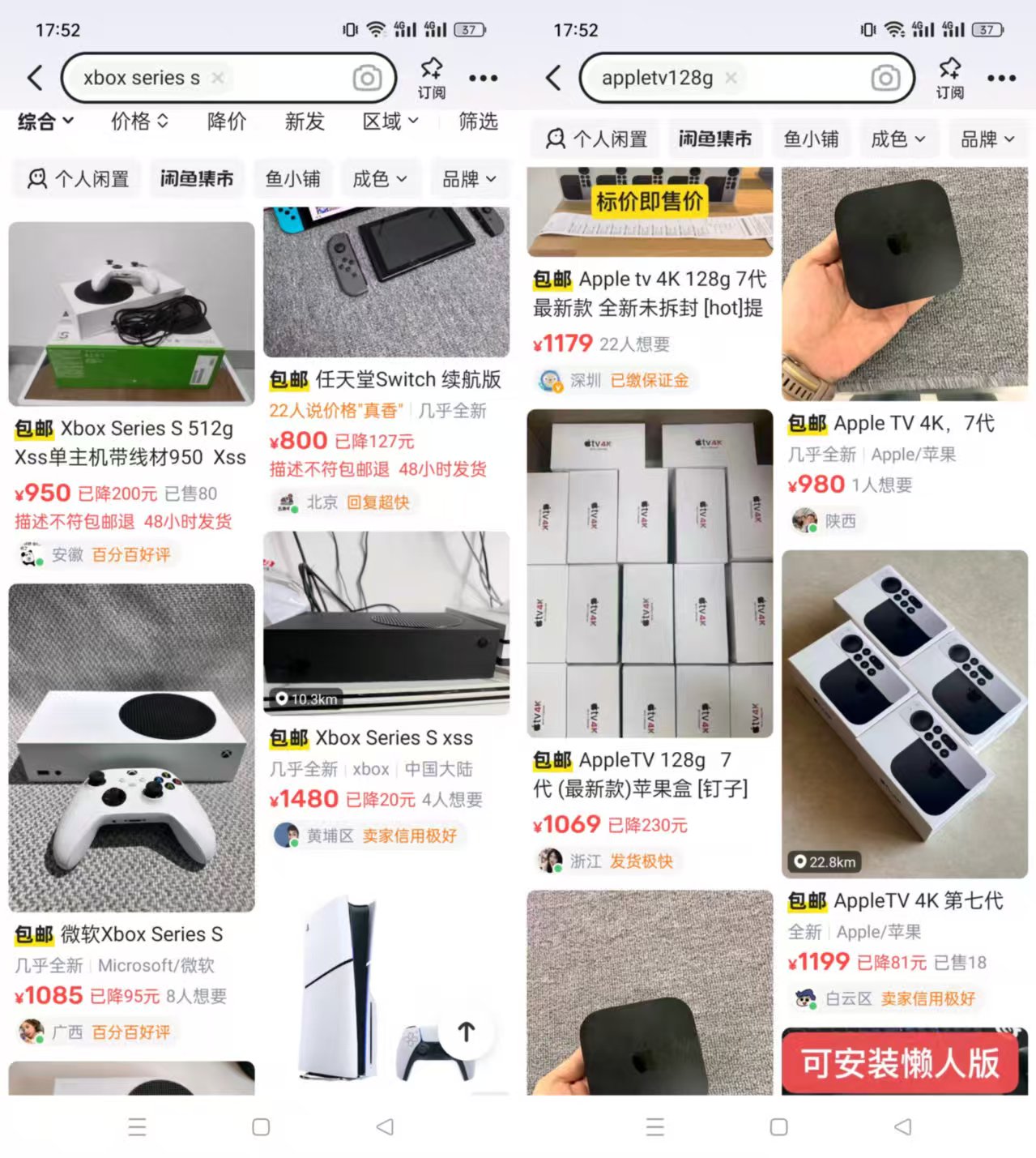Open camera image search beside appletv128g query
The height and width of the screenshot is (1158, 1036).
884,79
